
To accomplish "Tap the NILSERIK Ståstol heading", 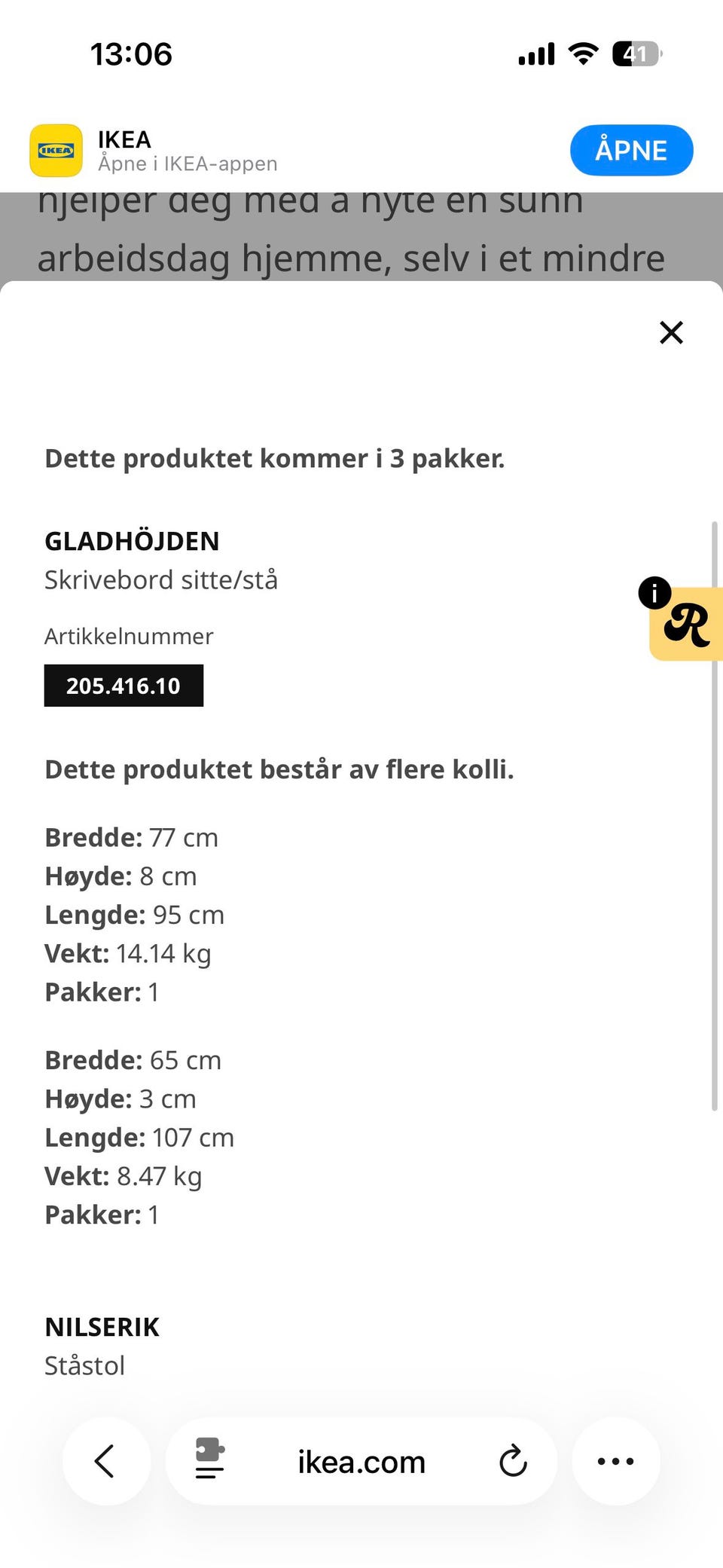I will click(x=102, y=1326).
